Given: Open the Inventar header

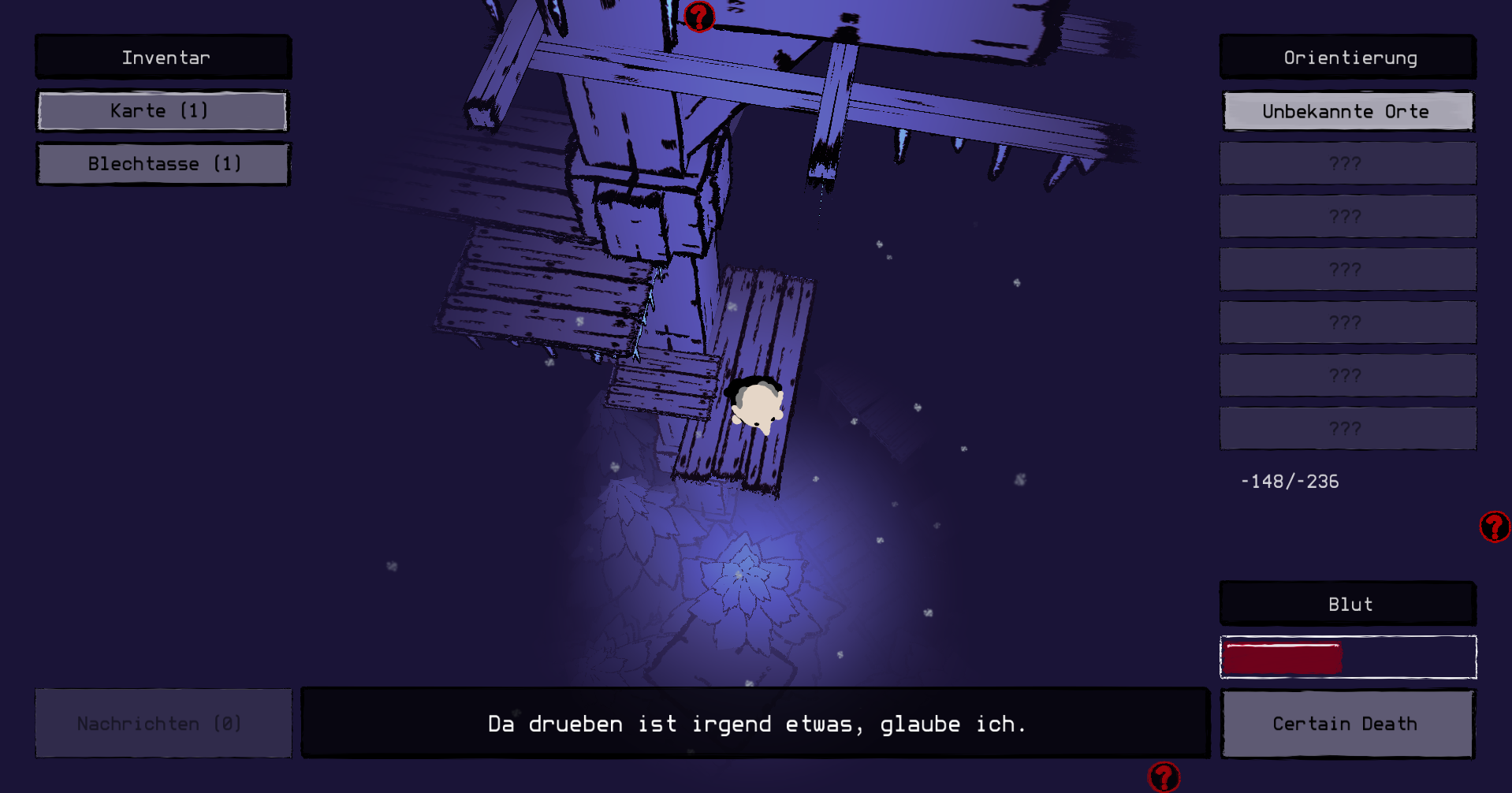Looking at the screenshot, I should 164,58.
